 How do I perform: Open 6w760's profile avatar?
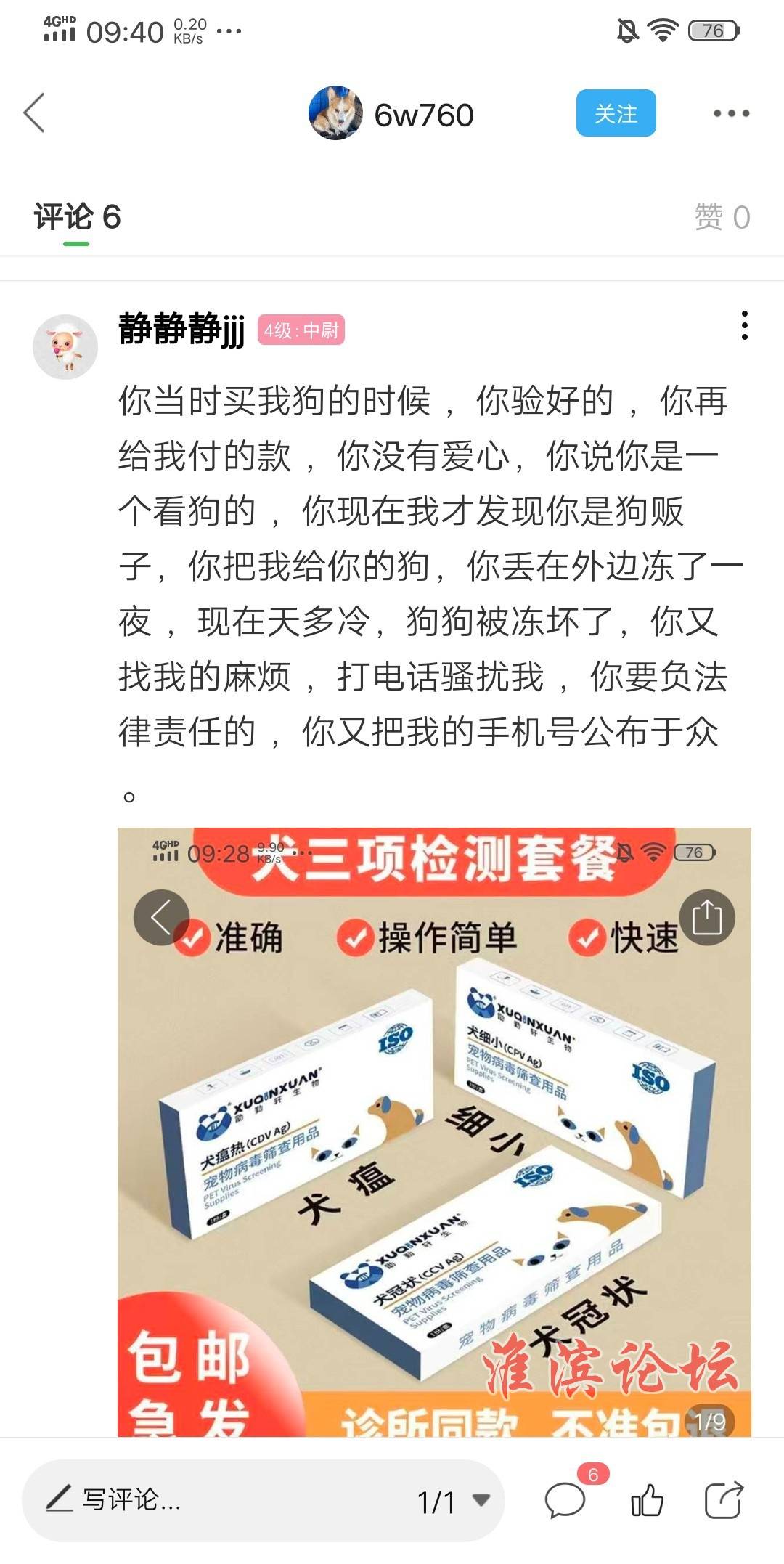tap(335, 113)
